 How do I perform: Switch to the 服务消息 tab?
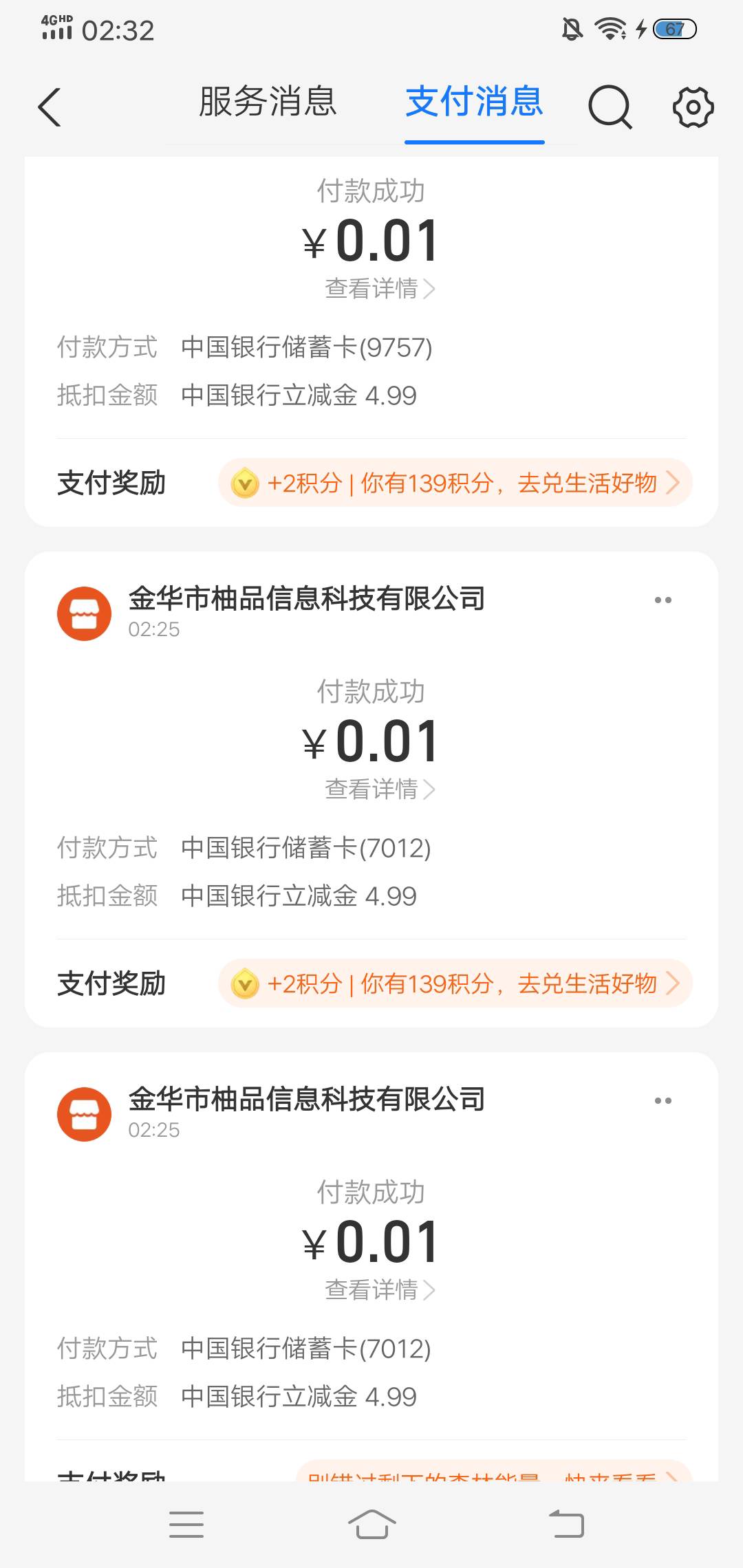pos(268,102)
